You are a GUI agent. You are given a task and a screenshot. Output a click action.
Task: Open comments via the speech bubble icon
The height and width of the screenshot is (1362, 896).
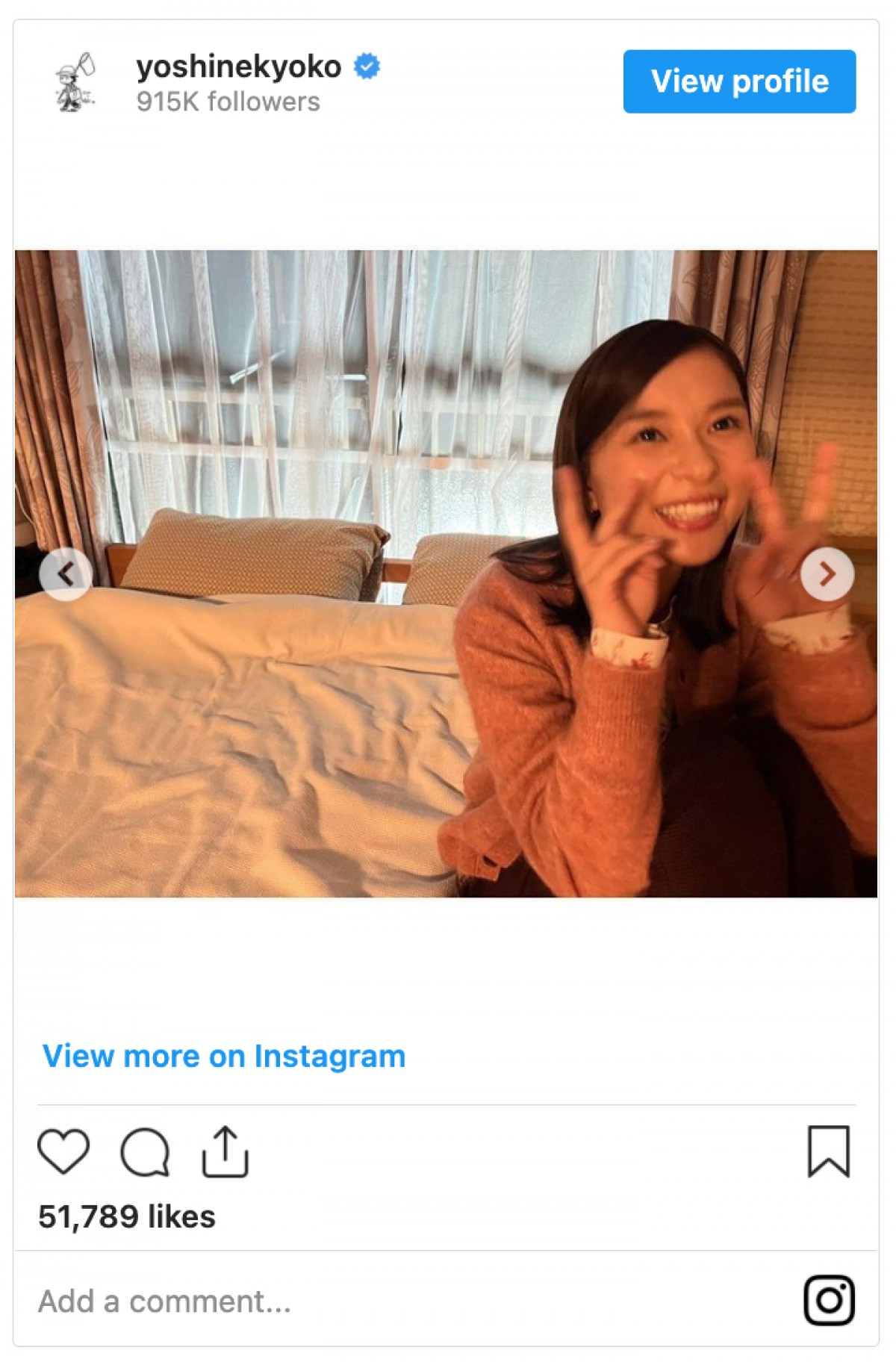pos(145,1151)
